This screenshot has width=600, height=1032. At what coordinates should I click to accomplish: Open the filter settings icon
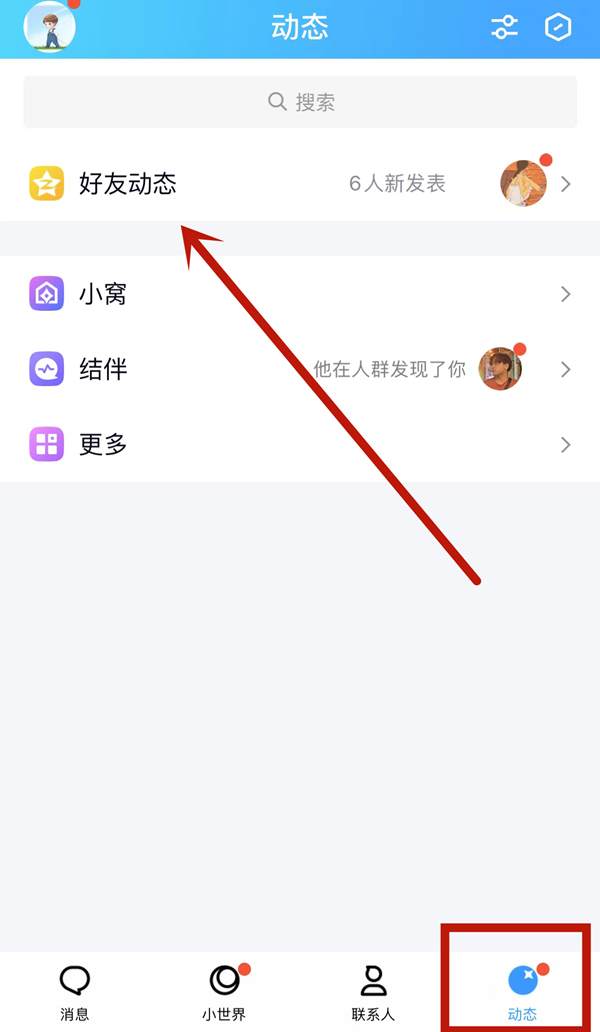(505, 28)
